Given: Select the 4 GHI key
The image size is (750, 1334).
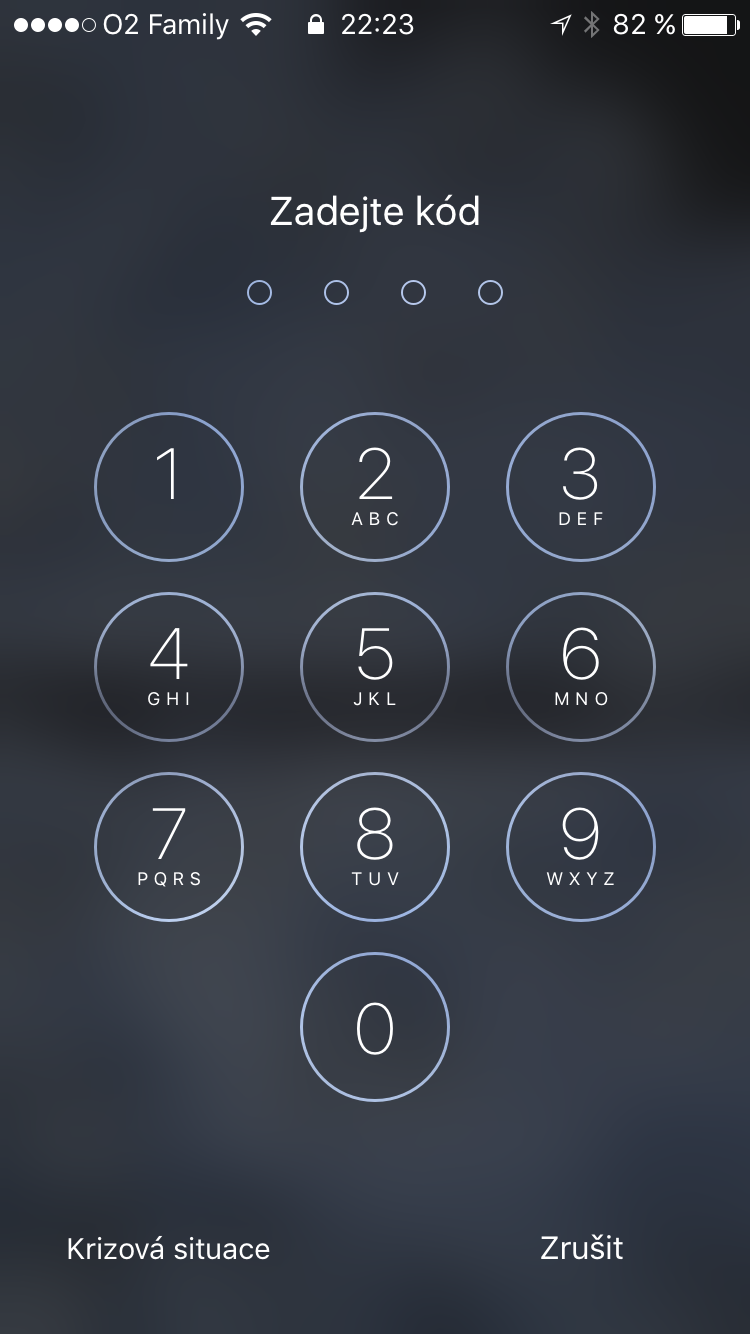Looking at the screenshot, I should 169,667.
